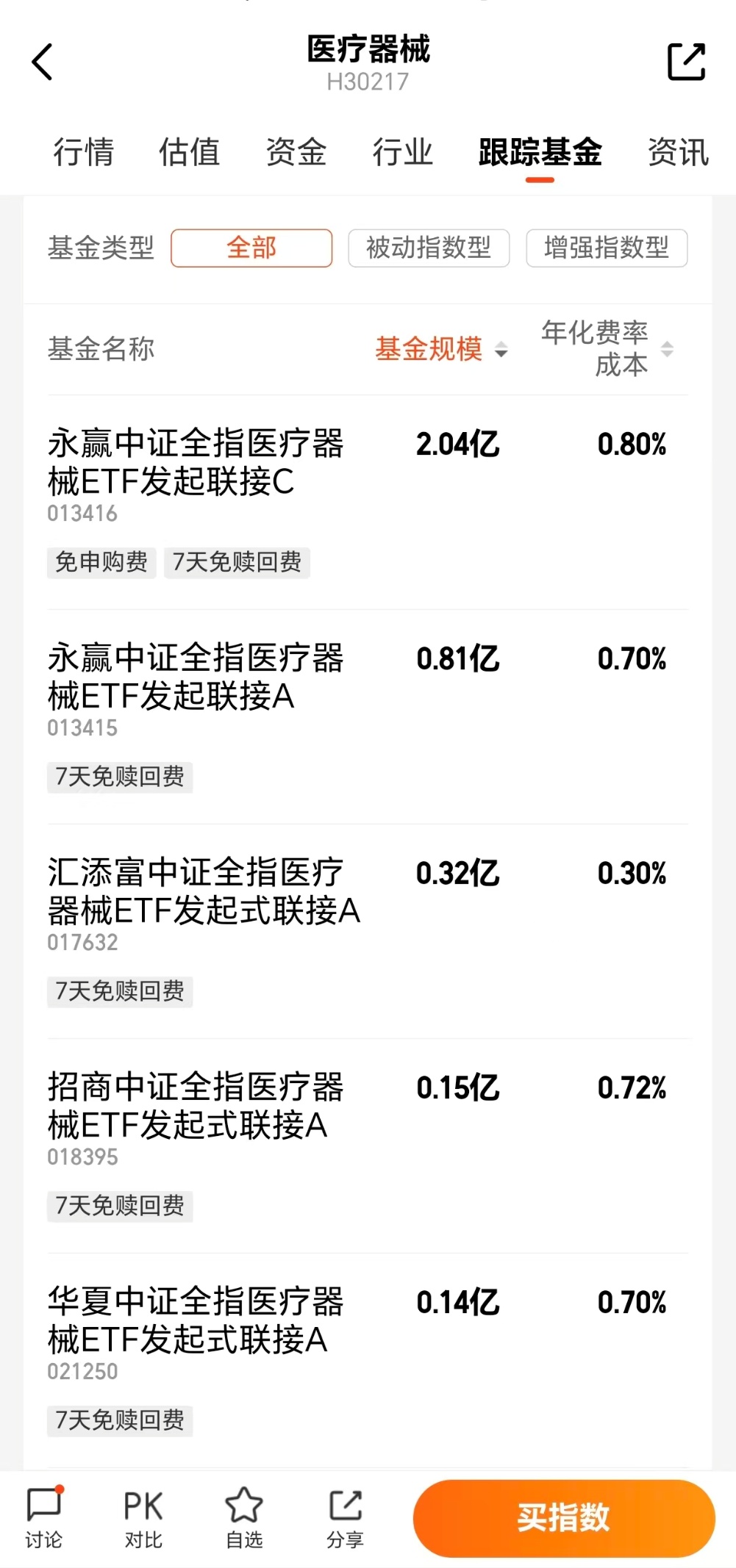Viewport: 736px width, 1568px height.
Task: Tap the 免申购费 tag on fund 013416
Action: [101, 562]
